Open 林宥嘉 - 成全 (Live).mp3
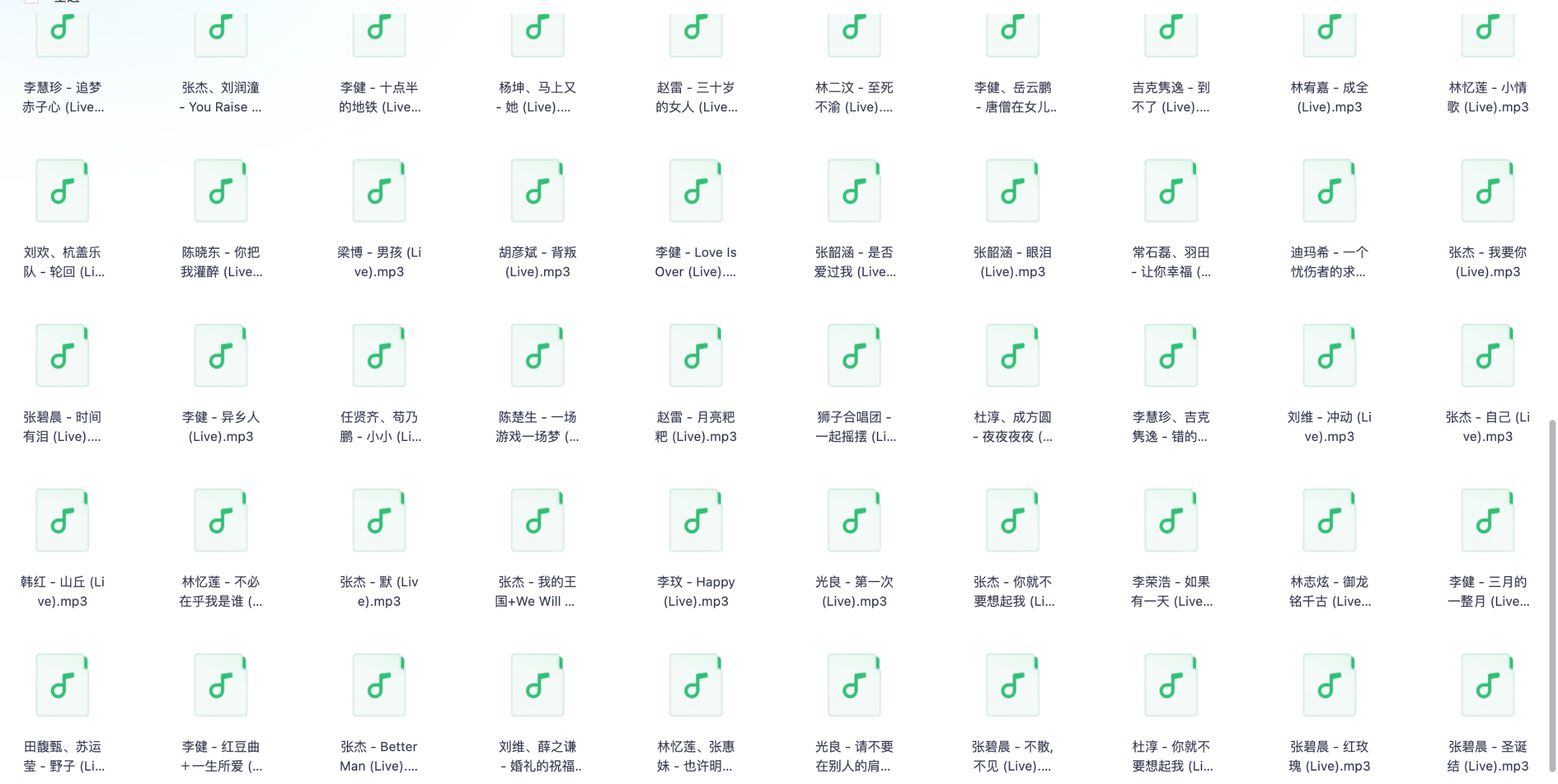The height and width of the screenshot is (784, 1558). point(1329,33)
